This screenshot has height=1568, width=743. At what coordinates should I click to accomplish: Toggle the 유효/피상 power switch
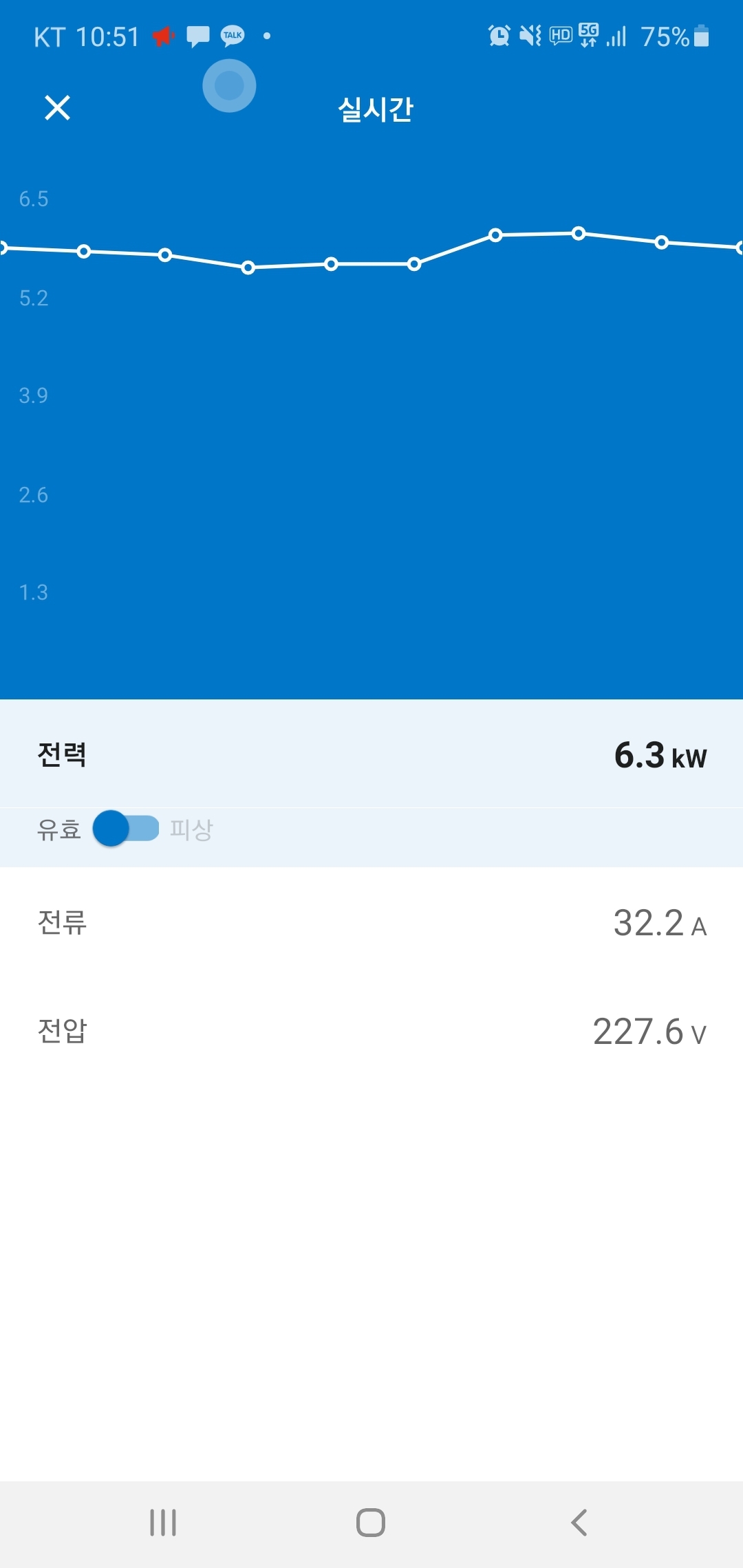click(x=126, y=829)
